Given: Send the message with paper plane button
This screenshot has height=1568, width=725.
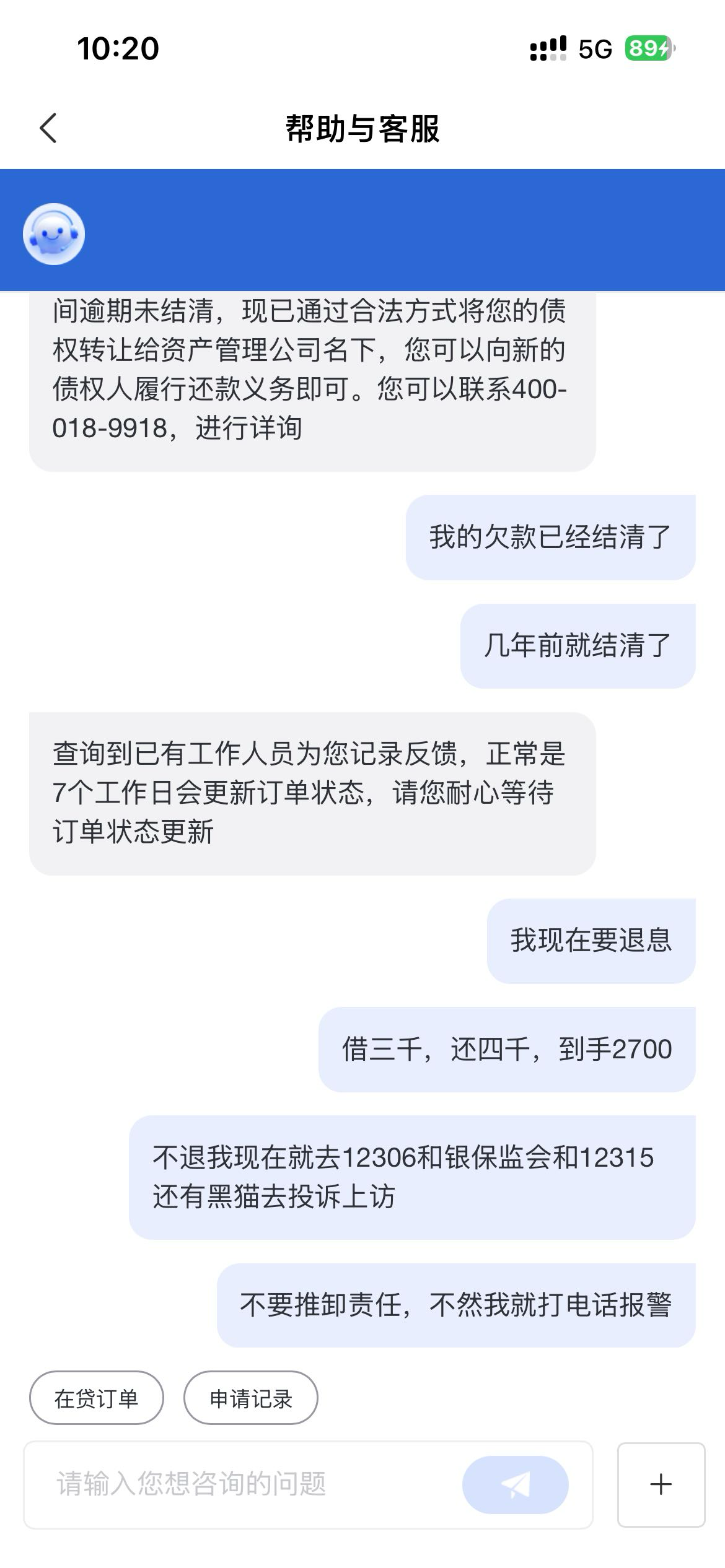Looking at the screenshot, I should [x=515, y=1484].
